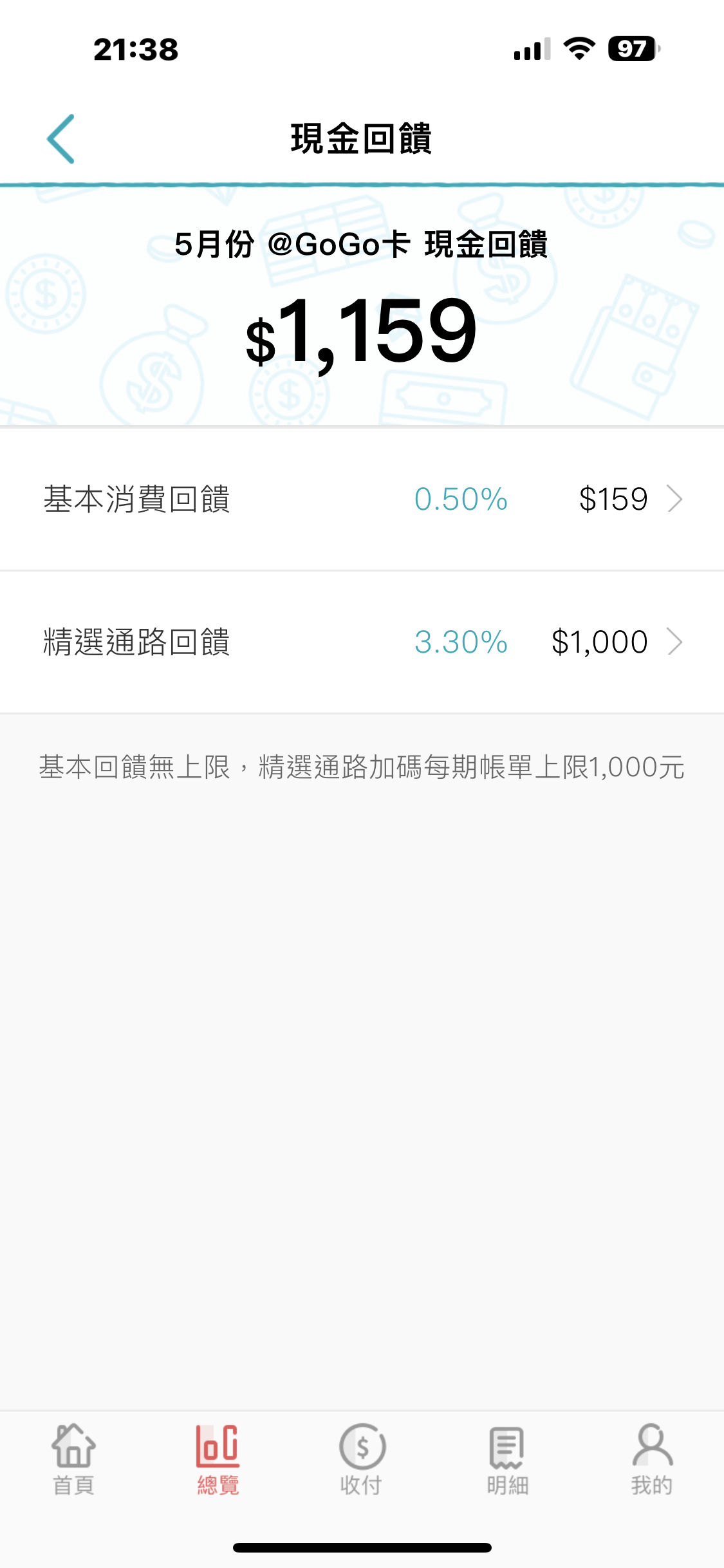Open the 精選通路回饋 $1,000 details
This screenshot has width=724, height=1568.
point(362,642)
